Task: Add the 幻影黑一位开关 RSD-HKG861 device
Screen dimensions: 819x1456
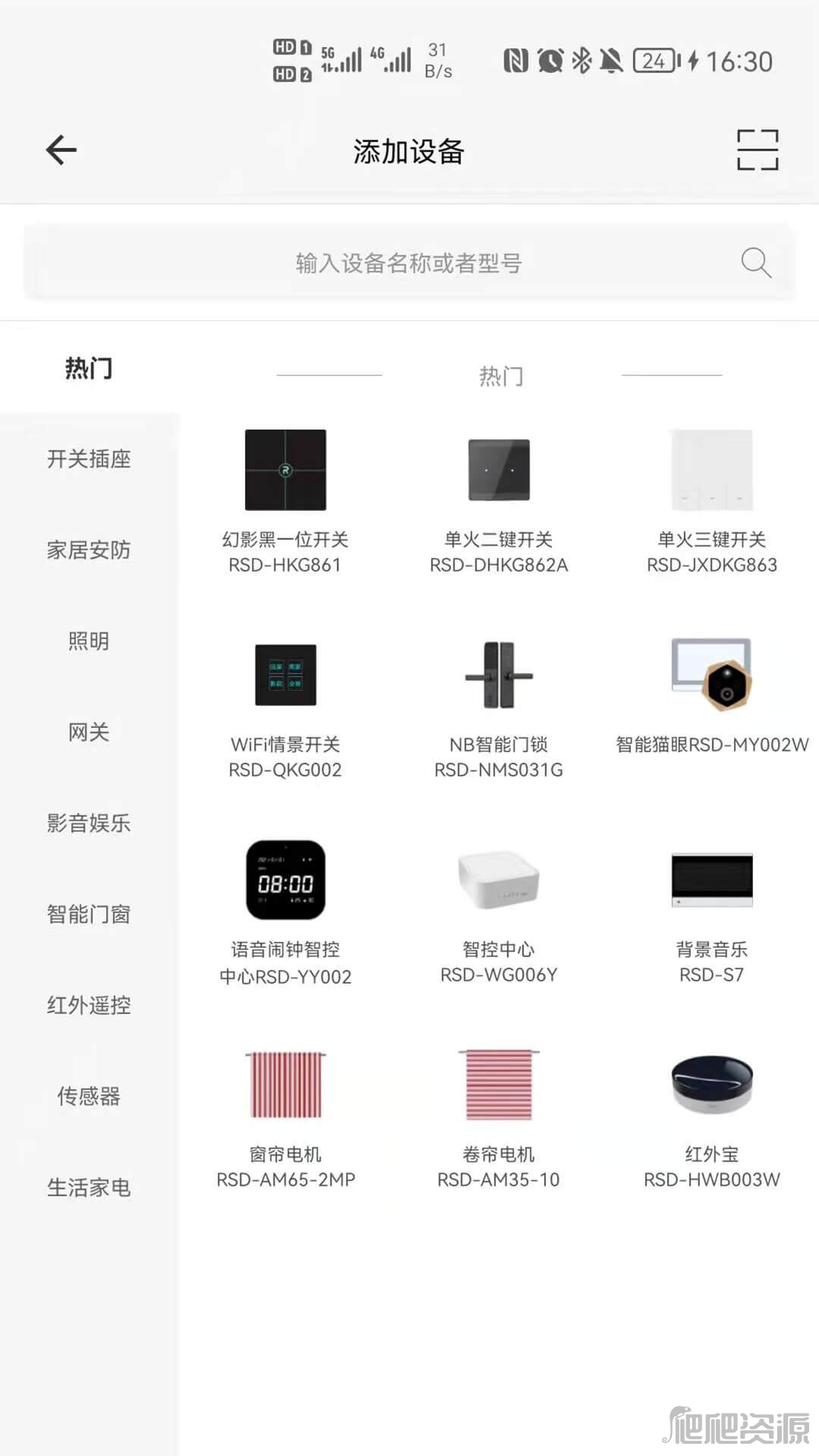Action: 285,502
